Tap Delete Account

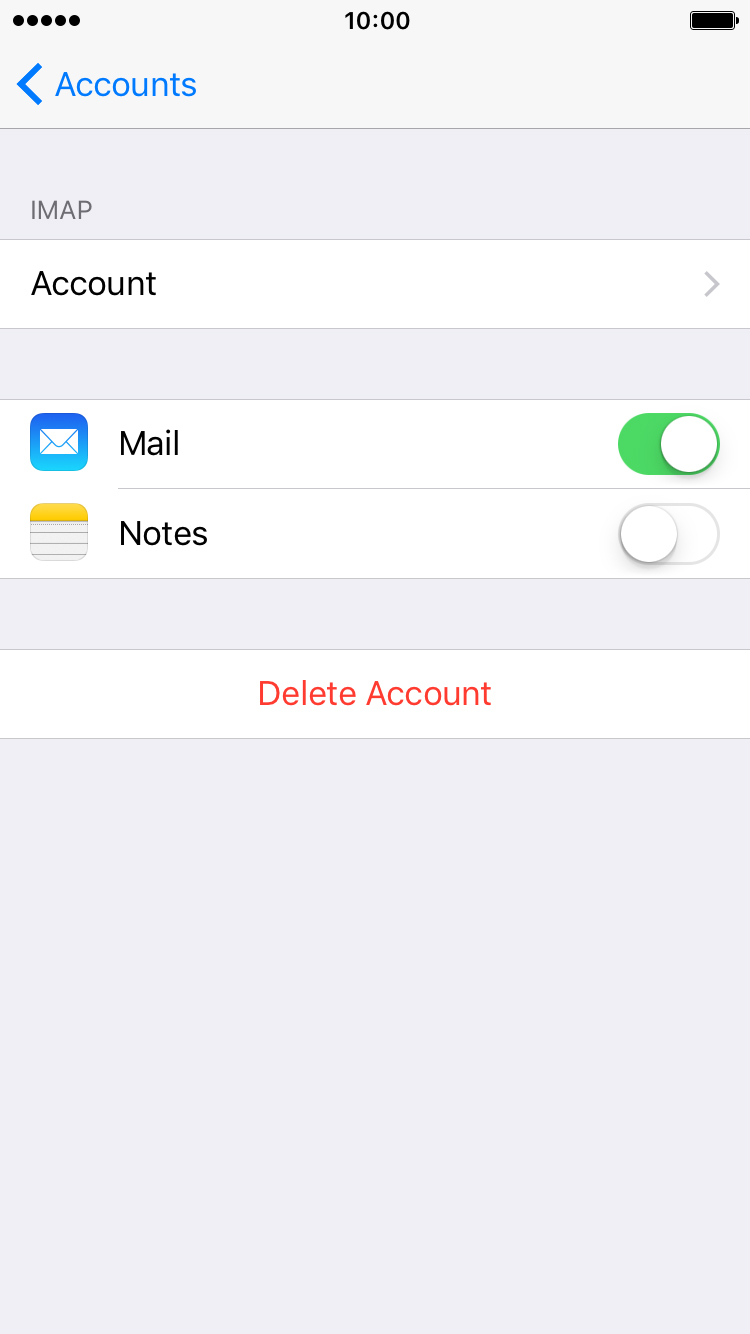pyautogui.click(x=375, y=694)
